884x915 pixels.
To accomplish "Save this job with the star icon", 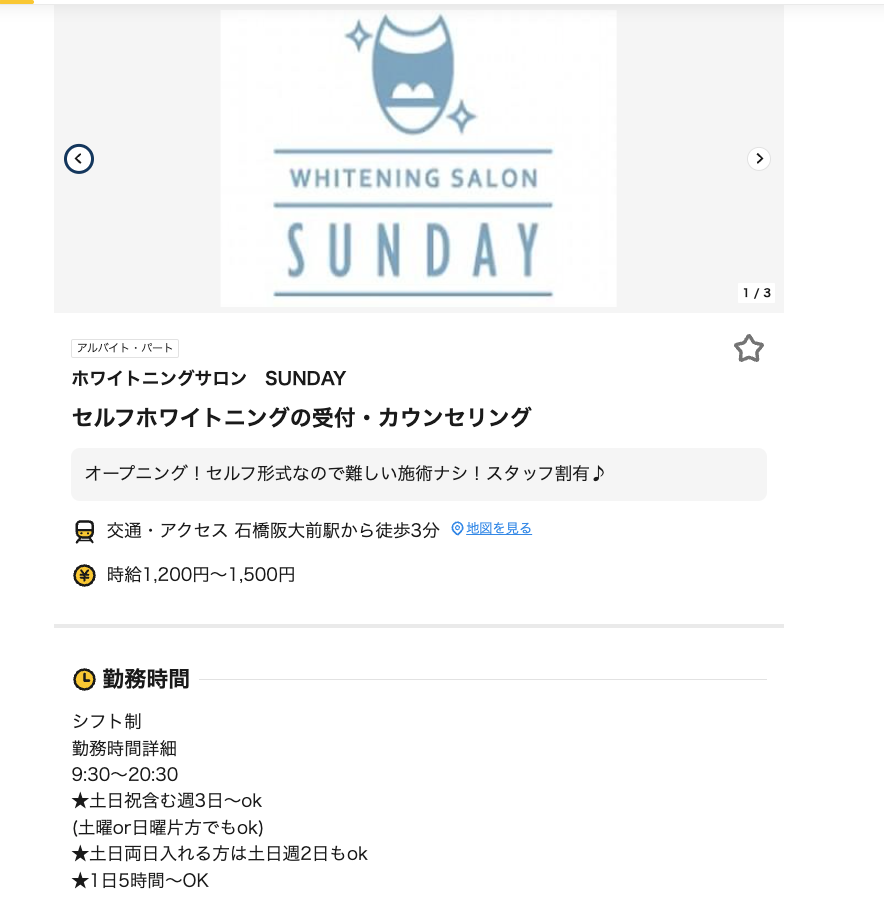I will 748,349.
